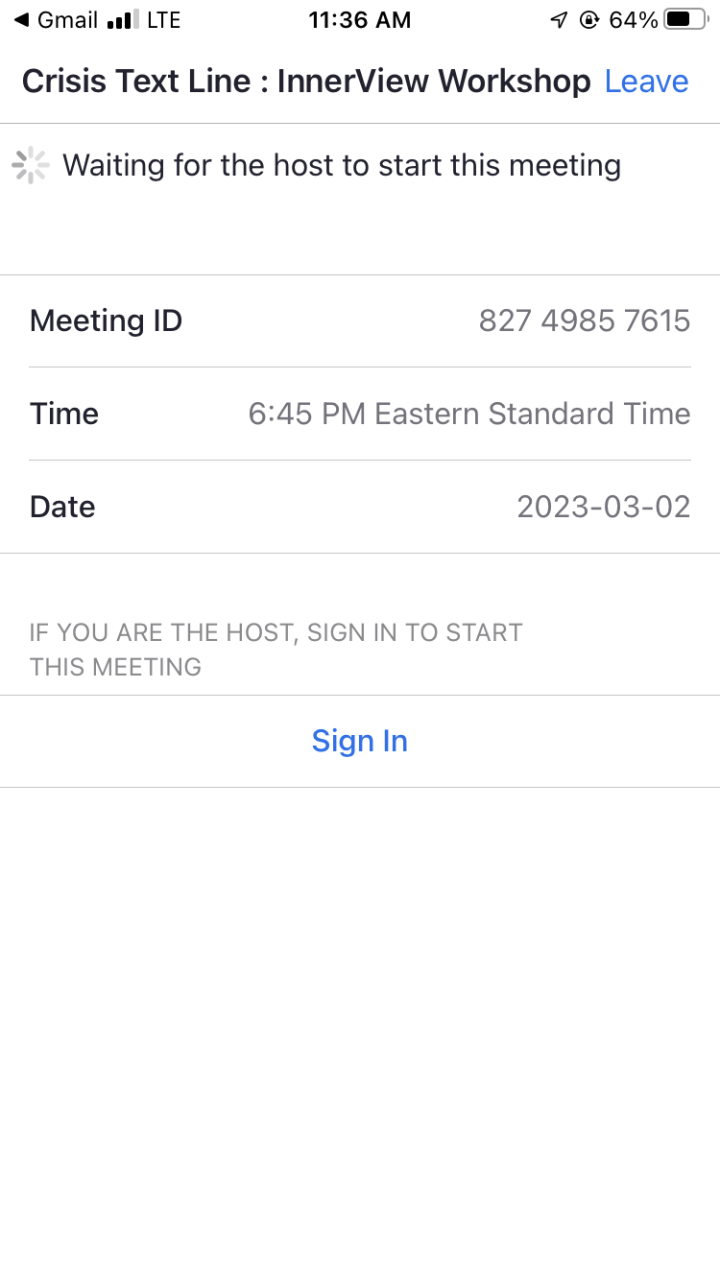Screen dimensions: 720x1280
Task: Tap Sign In to start as host
Action: (x=360, y=741)
